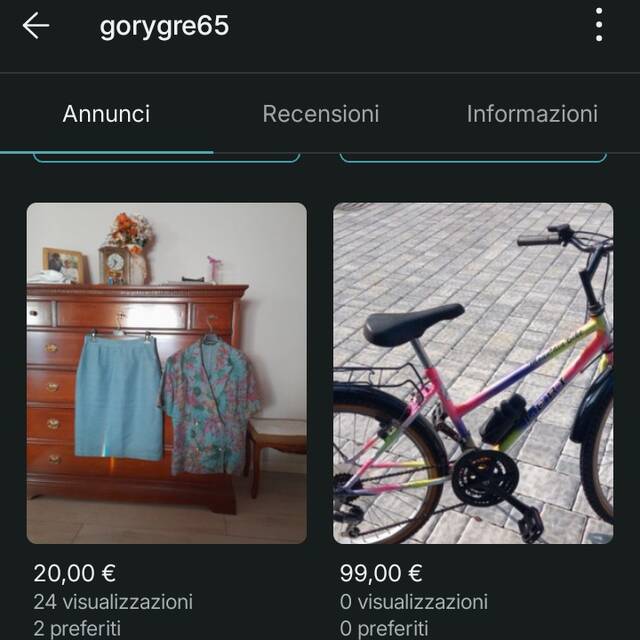
Task: Select the Annunci tab
Action: 106,114
